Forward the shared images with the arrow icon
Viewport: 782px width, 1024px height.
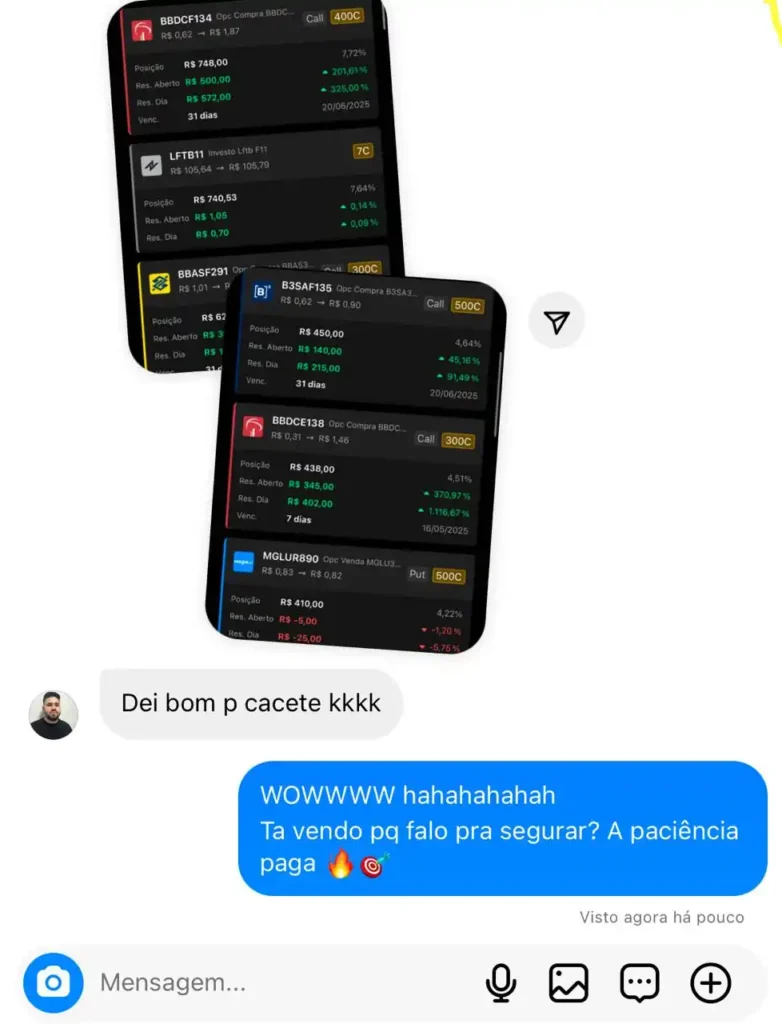[556, 321]
